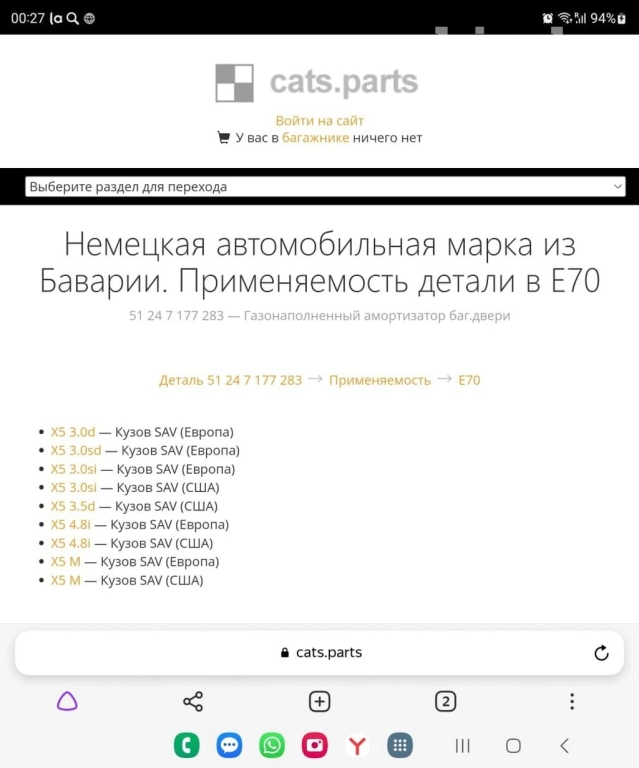This screenshot has width=639, height=768.
Task: Launch the Alice voice assistant
Action: coord(67,702)
